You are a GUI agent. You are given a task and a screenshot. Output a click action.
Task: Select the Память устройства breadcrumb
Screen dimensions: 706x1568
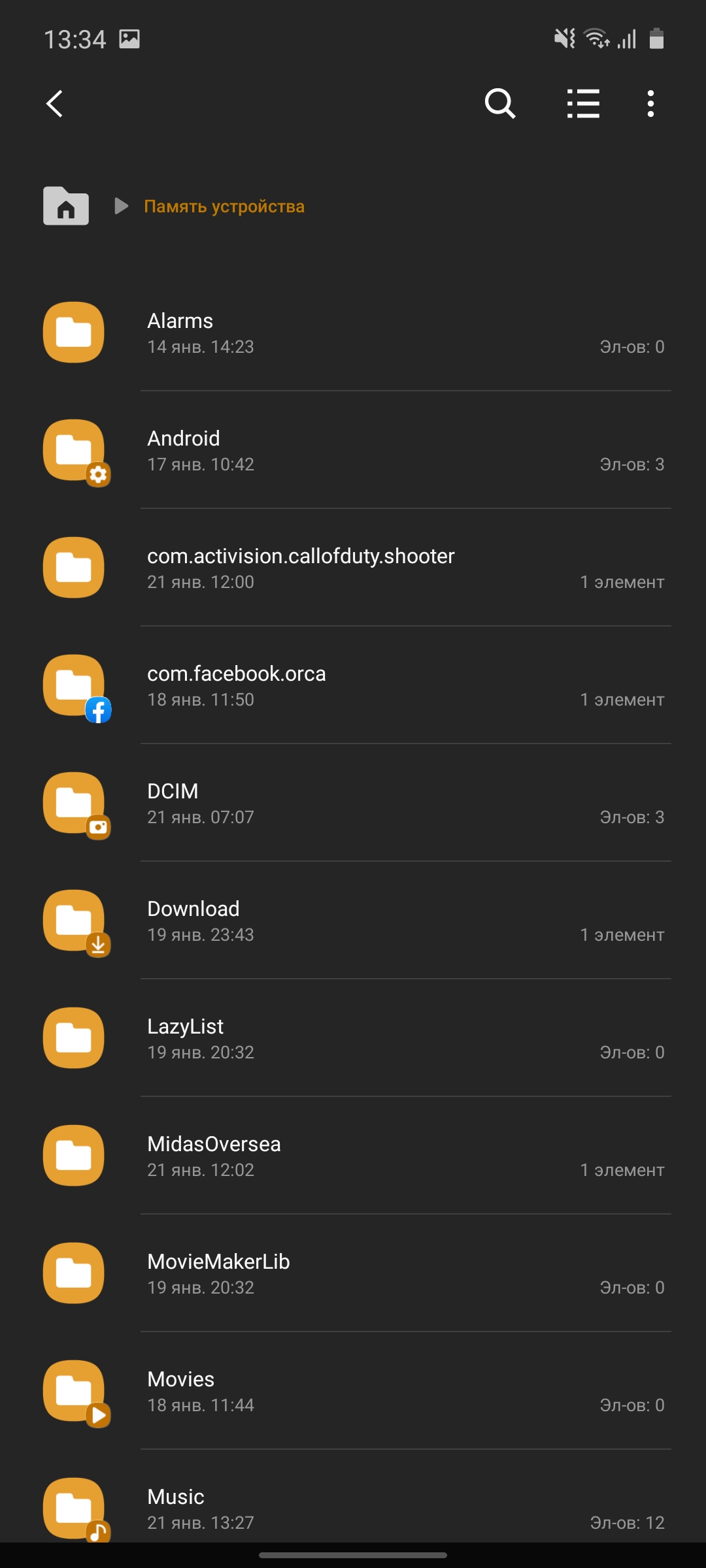coord(224,206)
